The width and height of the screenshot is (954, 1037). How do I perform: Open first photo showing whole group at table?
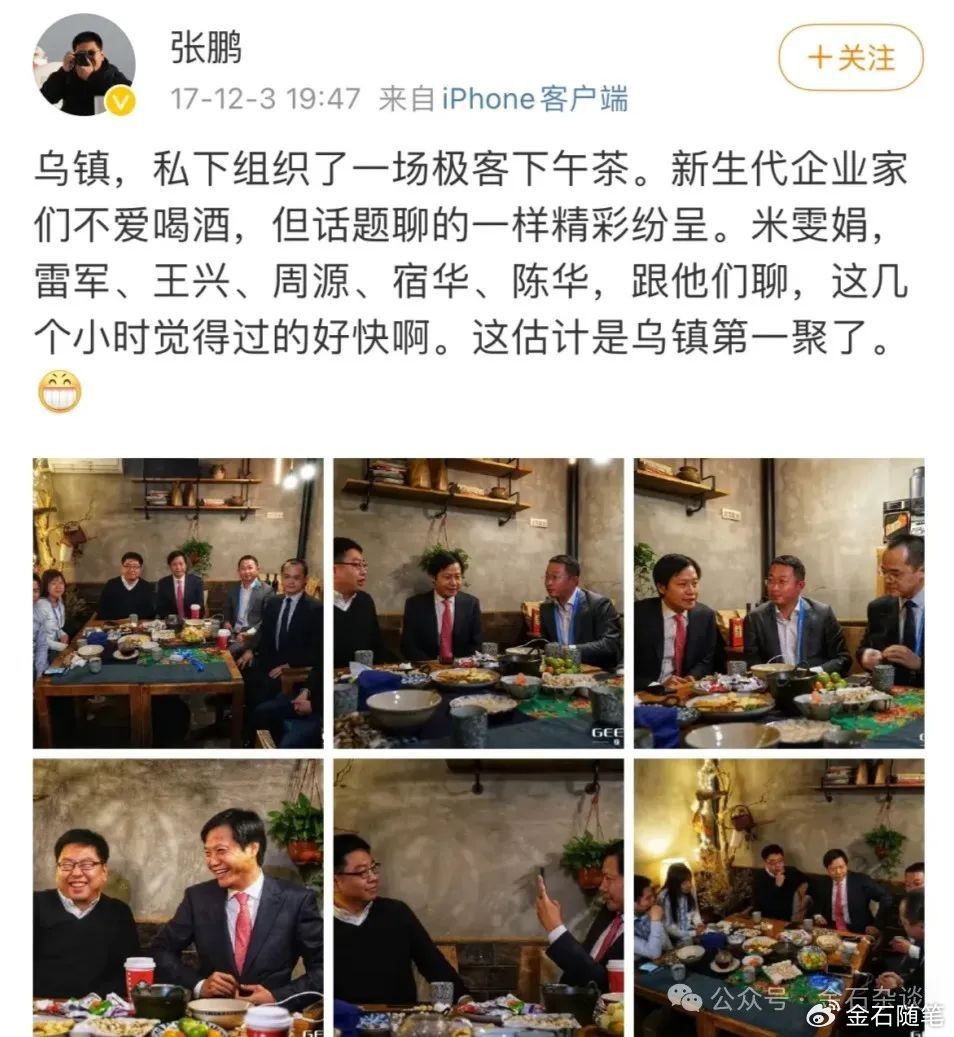(178, 603)
